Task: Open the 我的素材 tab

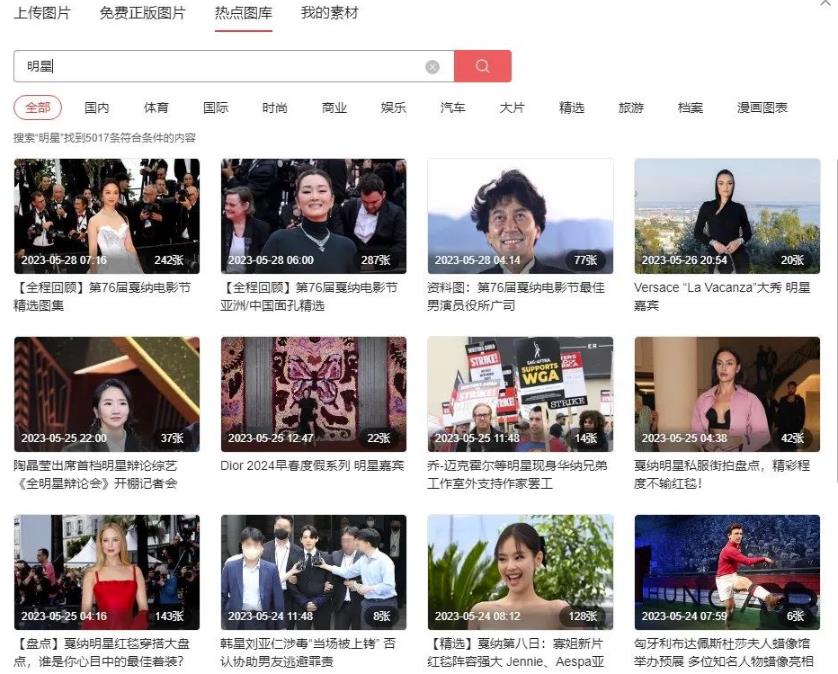Action: [x=330, y=13]
